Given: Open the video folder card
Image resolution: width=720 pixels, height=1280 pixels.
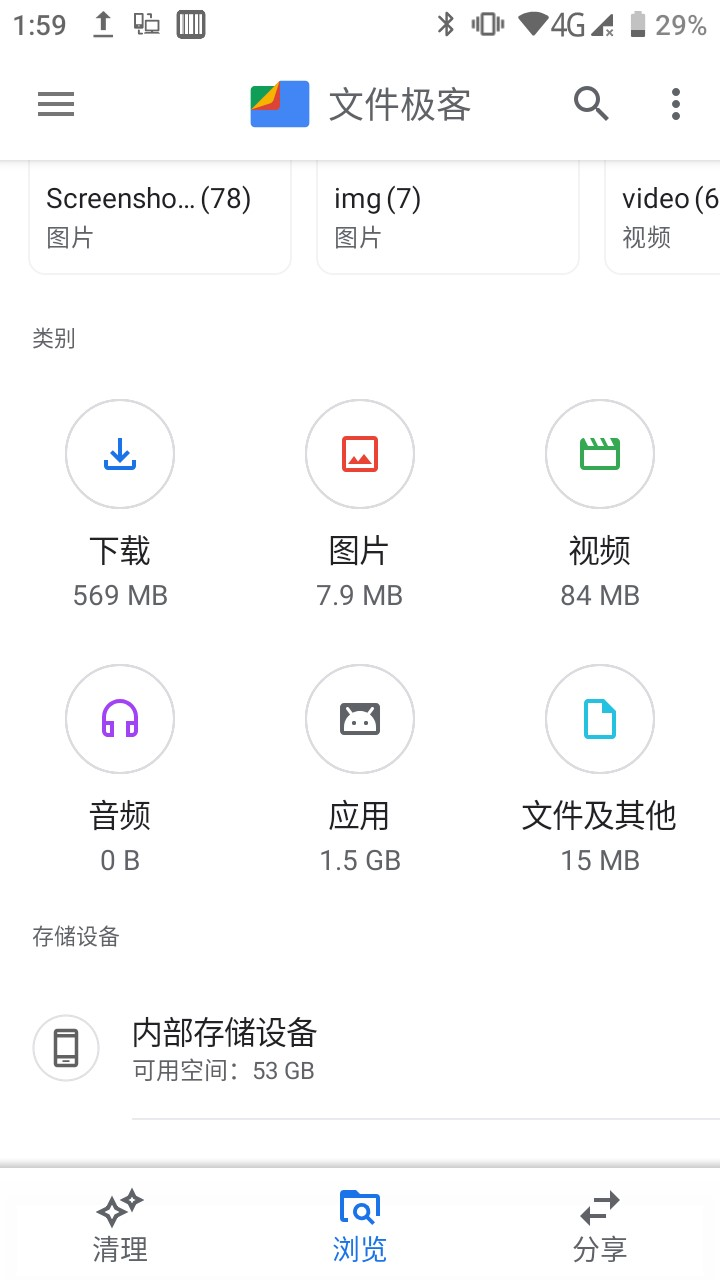Looking at the screenshot, I should click(665, 216).
